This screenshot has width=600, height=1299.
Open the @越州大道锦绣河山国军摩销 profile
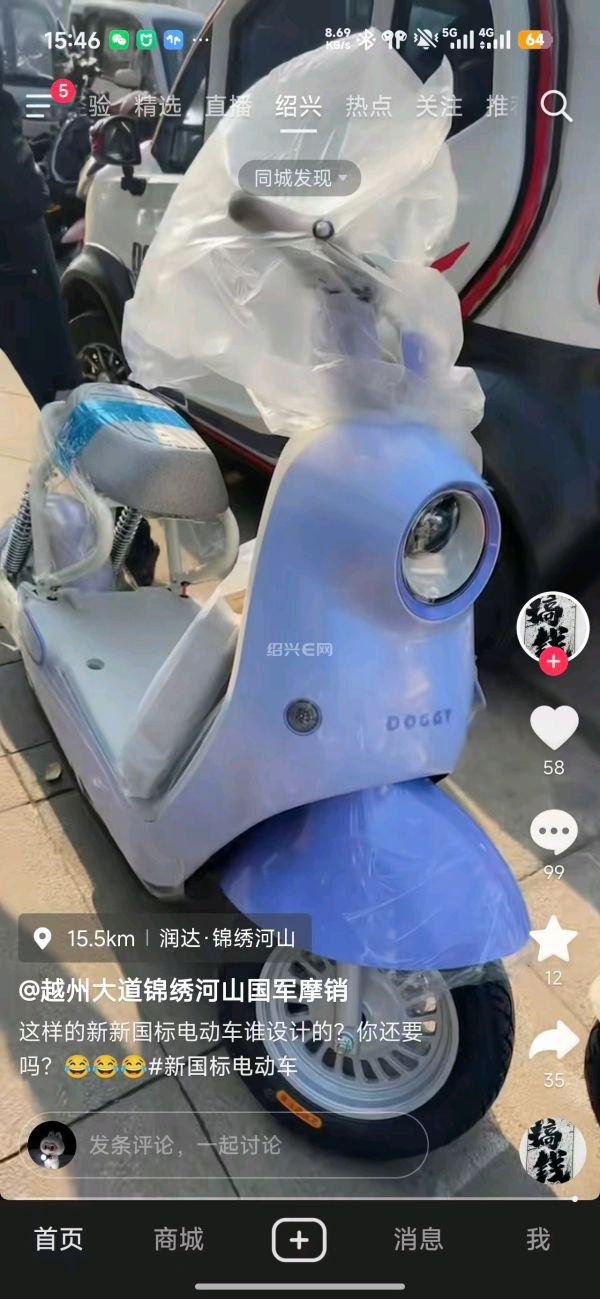tap(183, 990)
